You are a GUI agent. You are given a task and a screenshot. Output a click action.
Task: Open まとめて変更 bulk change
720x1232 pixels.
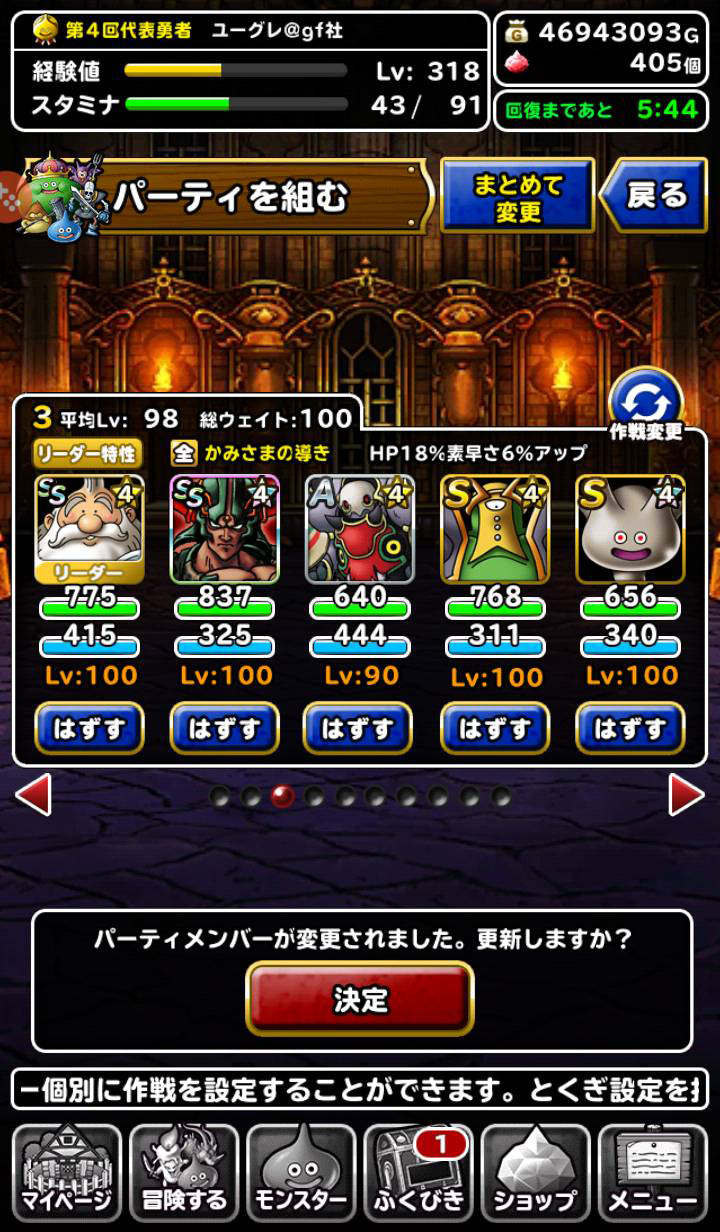tap(517, 196)
